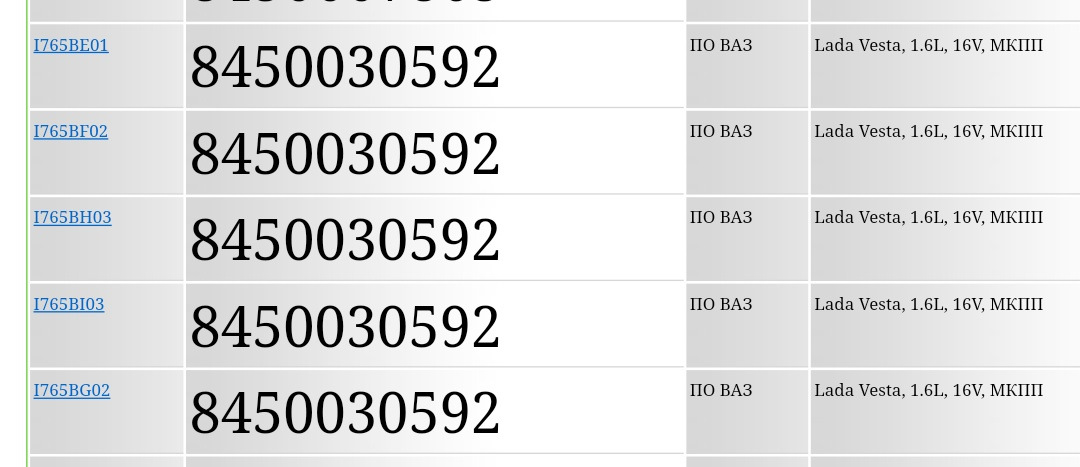1080x467 pixels.
Task: Tap the I765BH03 link
Action: (72, 218)
